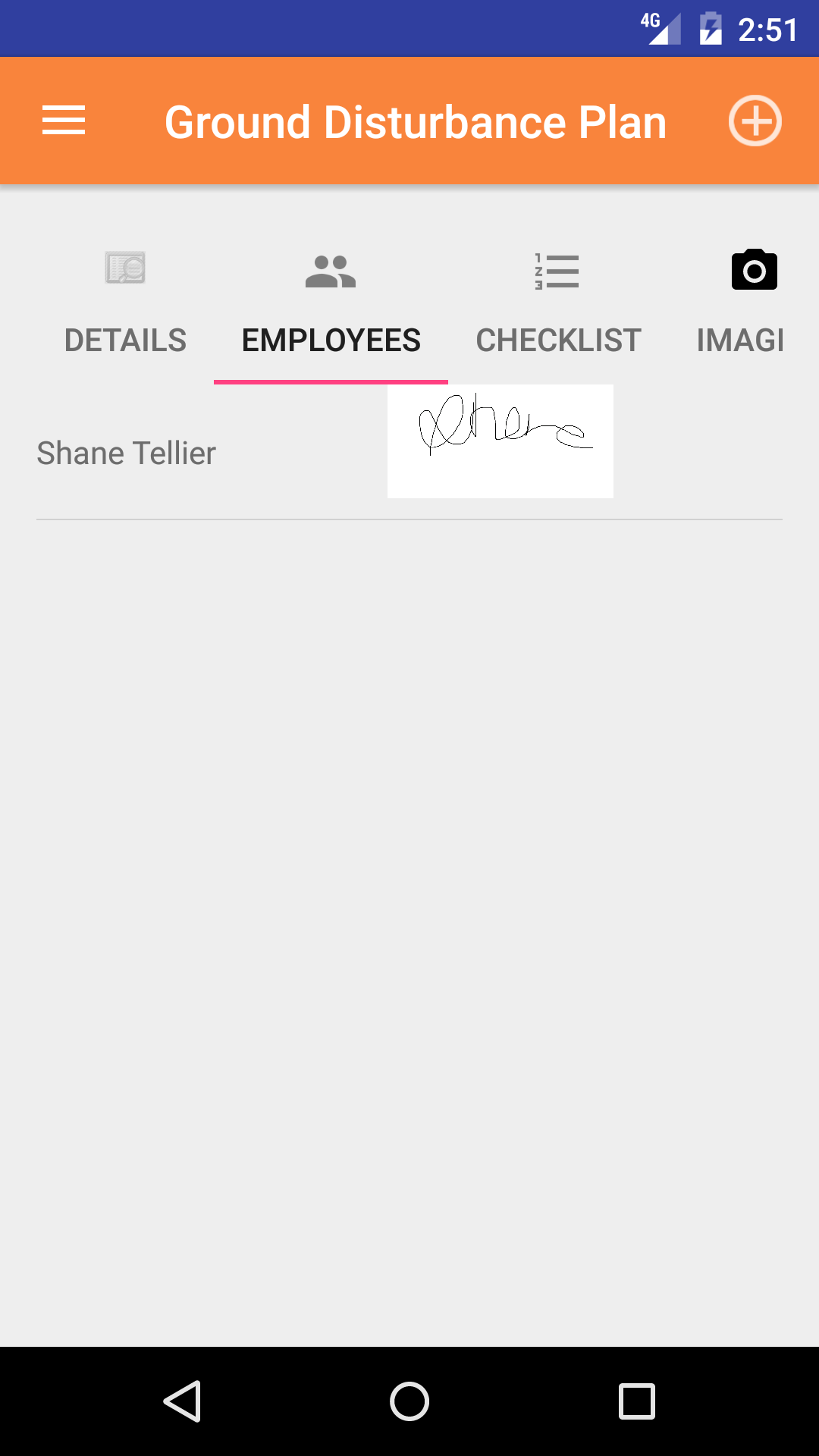
Task: Tap the add plus icon
Action: pos(755,121)
